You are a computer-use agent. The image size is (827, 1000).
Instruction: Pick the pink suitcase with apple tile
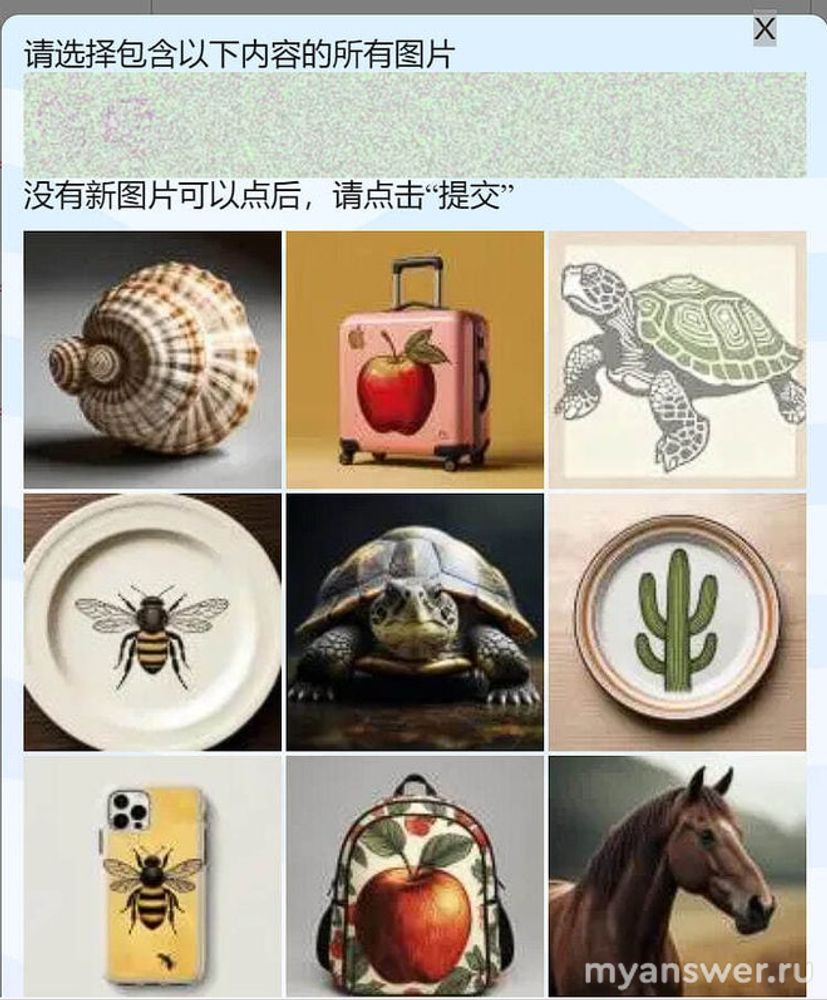click(415, 360)
